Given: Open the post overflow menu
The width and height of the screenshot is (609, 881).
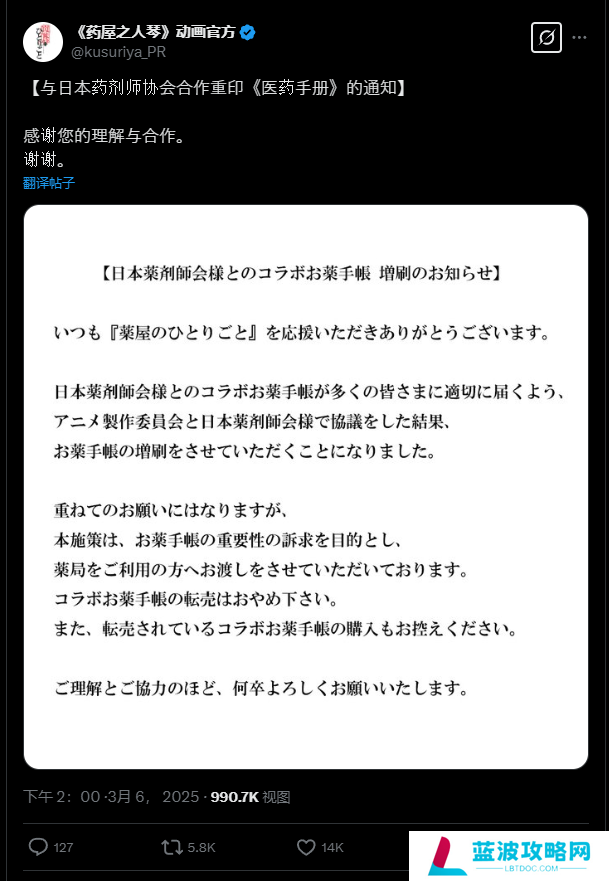Looking at the screenshot, I should pyautogui.click(x=580, y=38).
